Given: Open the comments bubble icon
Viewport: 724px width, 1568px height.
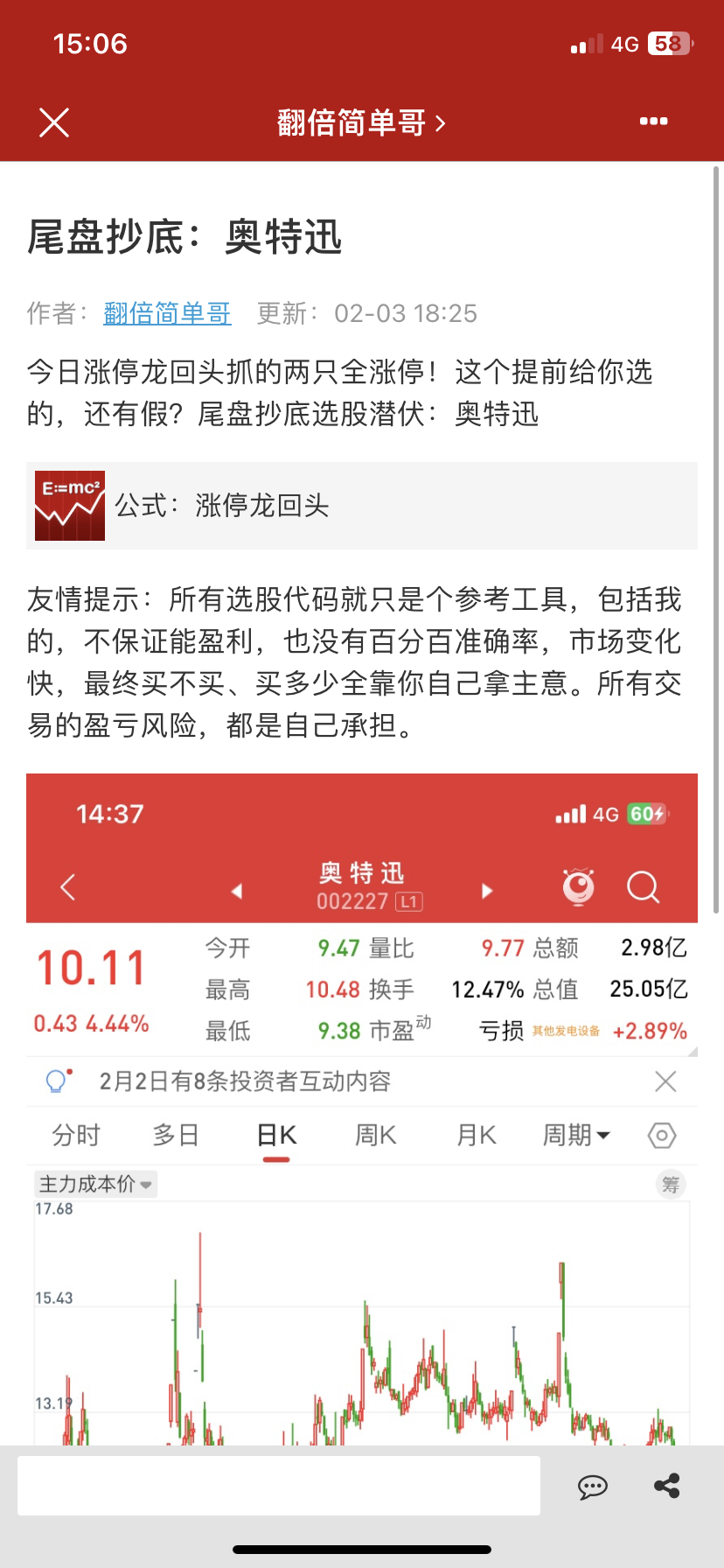Looking at the screenshot, I should pos(593,1486).
